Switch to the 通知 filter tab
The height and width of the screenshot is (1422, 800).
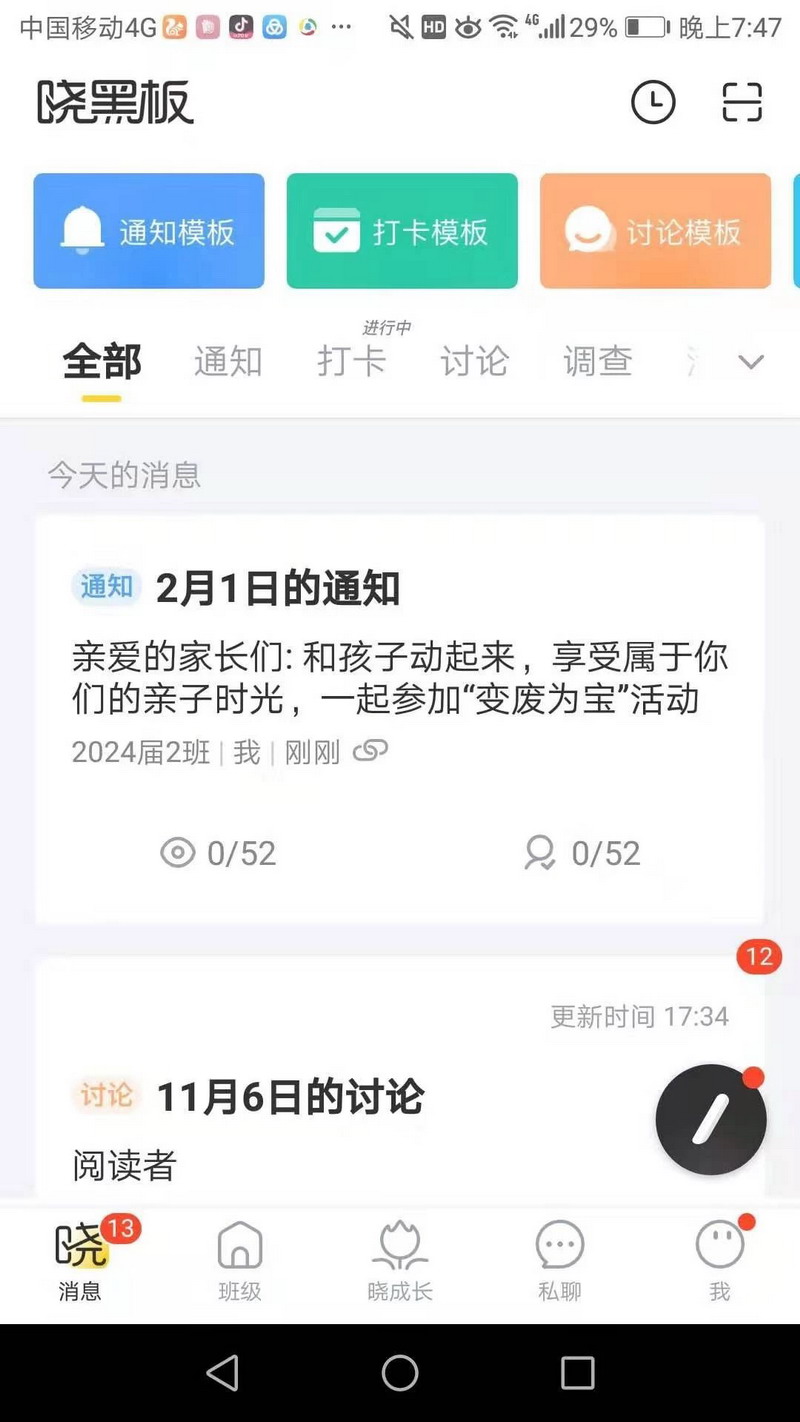click(228, 361)
